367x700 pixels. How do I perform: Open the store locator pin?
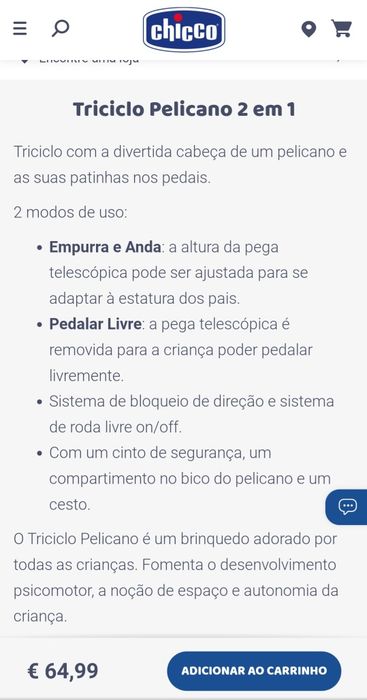tap(309, 29)
